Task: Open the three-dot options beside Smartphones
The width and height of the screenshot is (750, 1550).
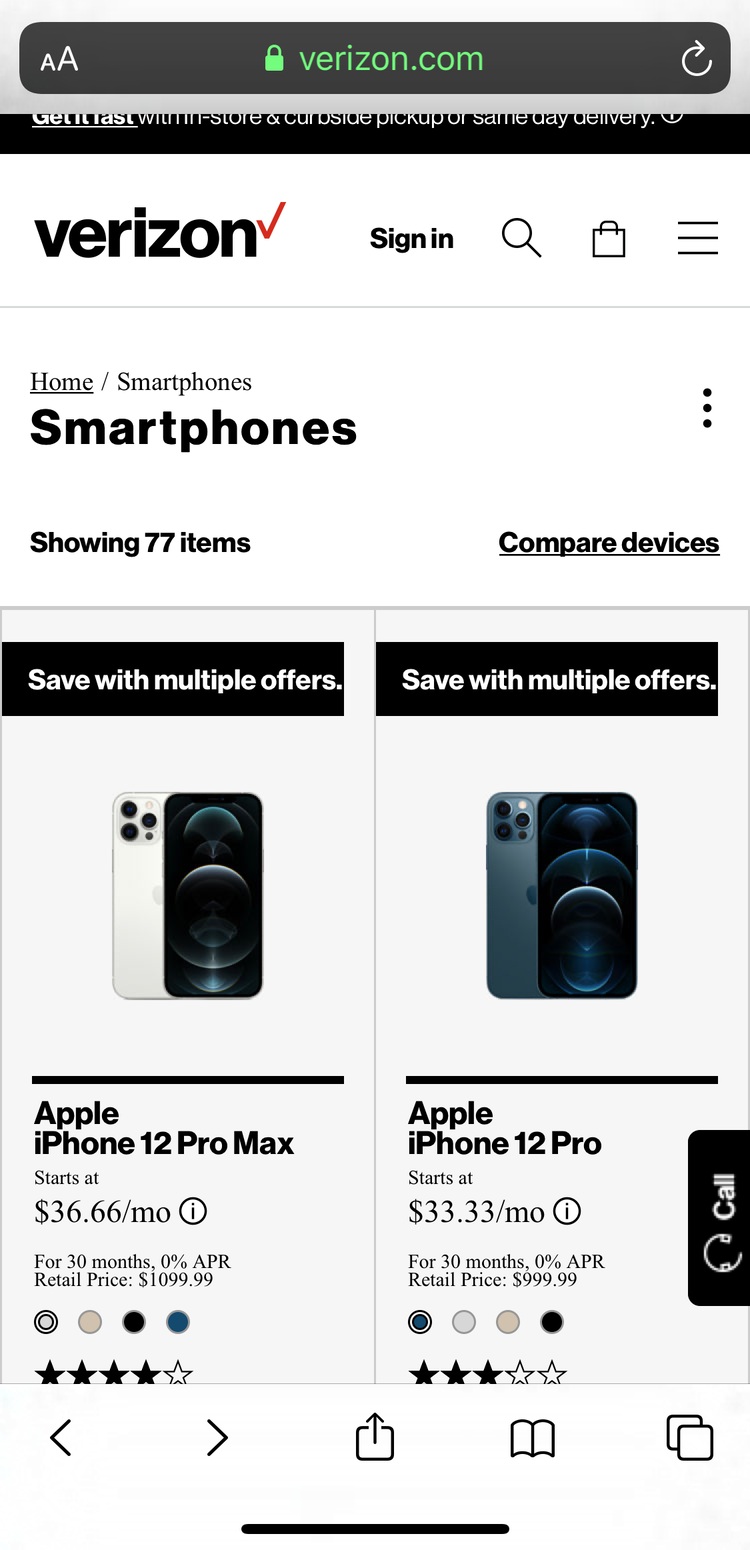Action: click(x=707, y=408)
